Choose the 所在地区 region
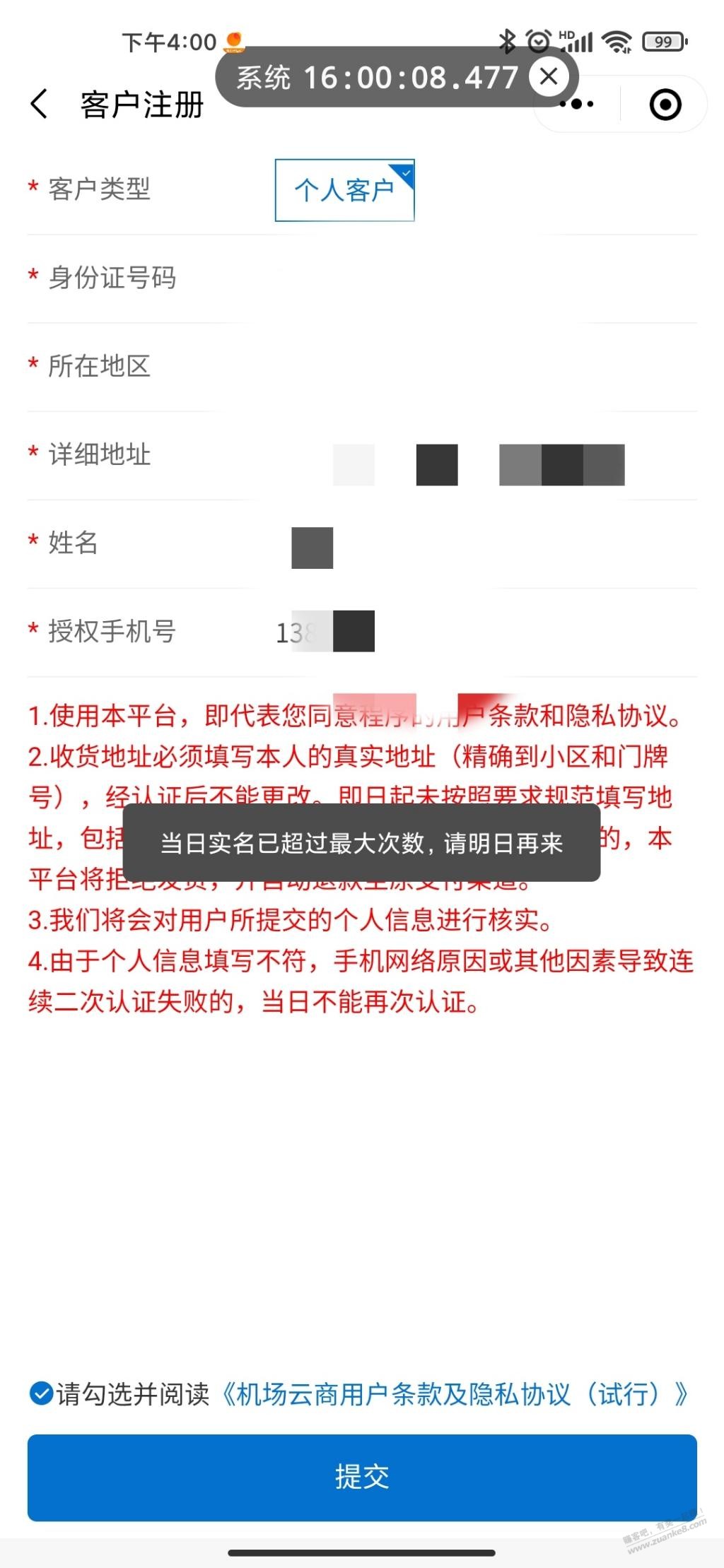 362,367
